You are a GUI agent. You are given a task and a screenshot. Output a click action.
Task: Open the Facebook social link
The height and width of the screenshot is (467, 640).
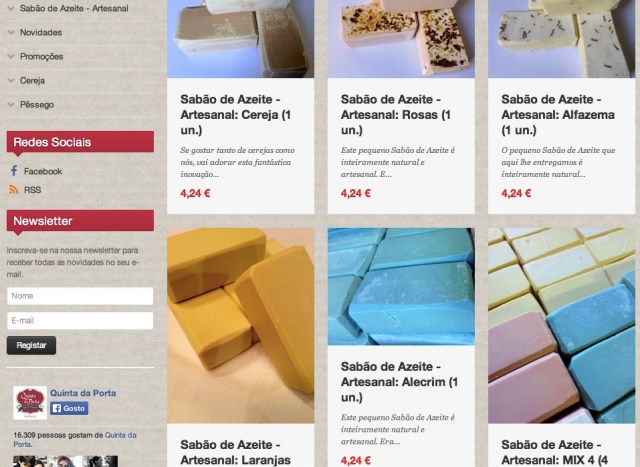pos(42,171)
